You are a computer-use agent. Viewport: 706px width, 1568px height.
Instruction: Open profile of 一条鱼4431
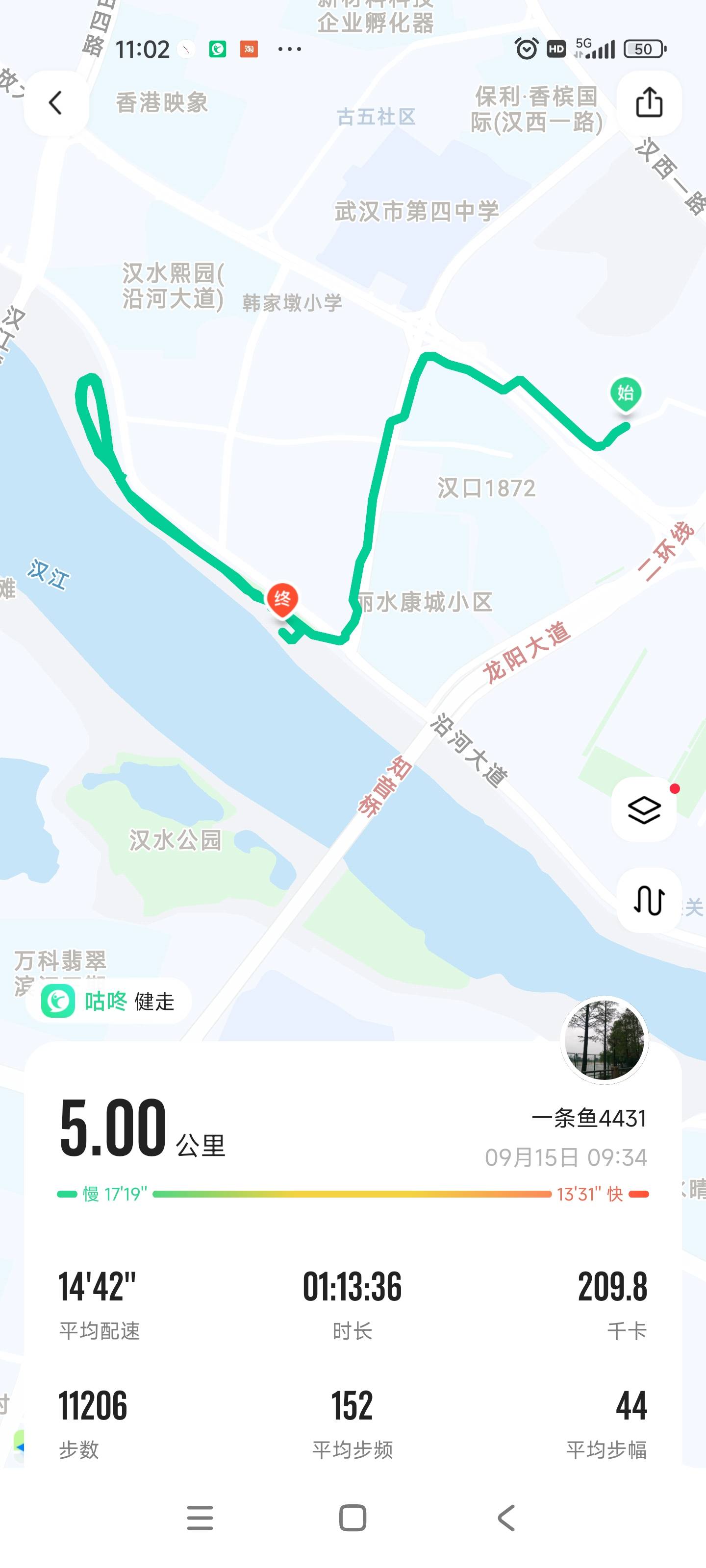click(589, 1118)
